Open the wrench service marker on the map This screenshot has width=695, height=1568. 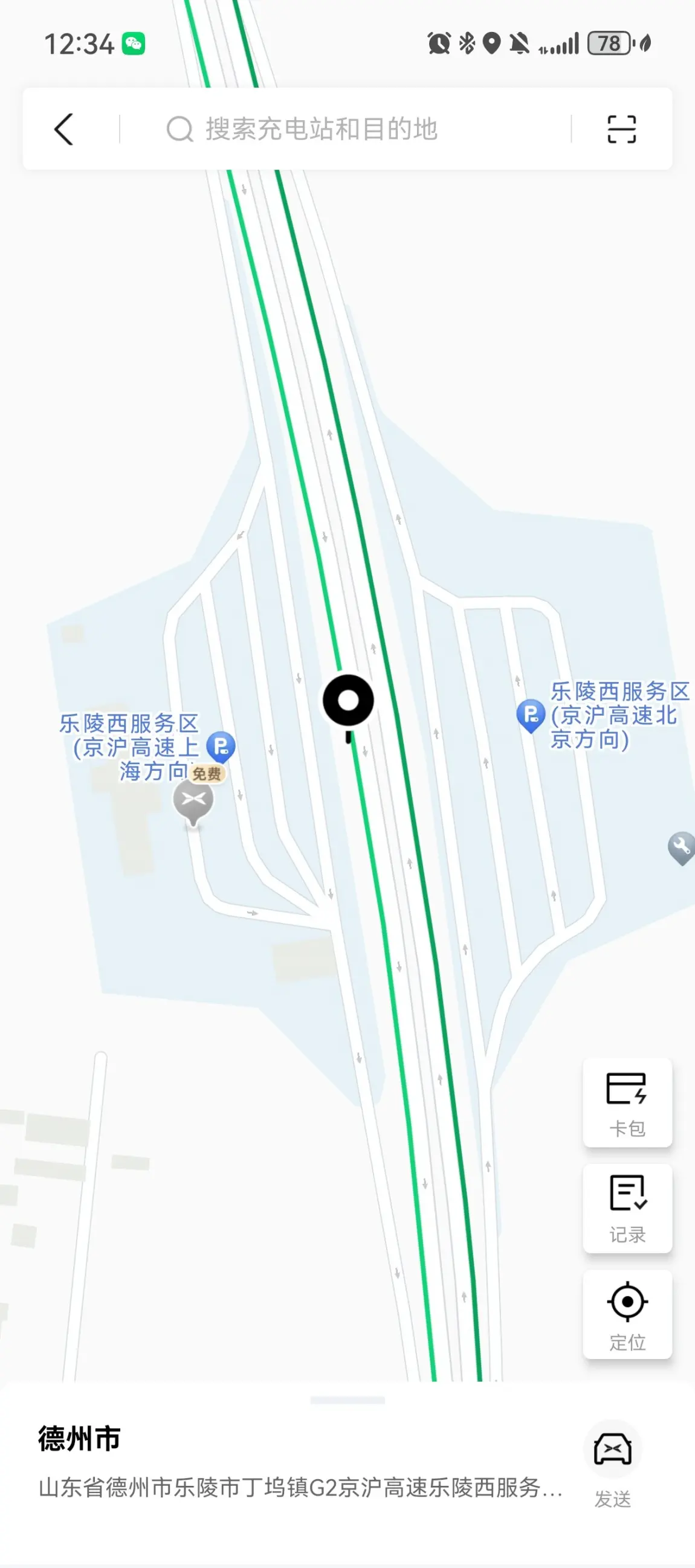click(682, 847)
